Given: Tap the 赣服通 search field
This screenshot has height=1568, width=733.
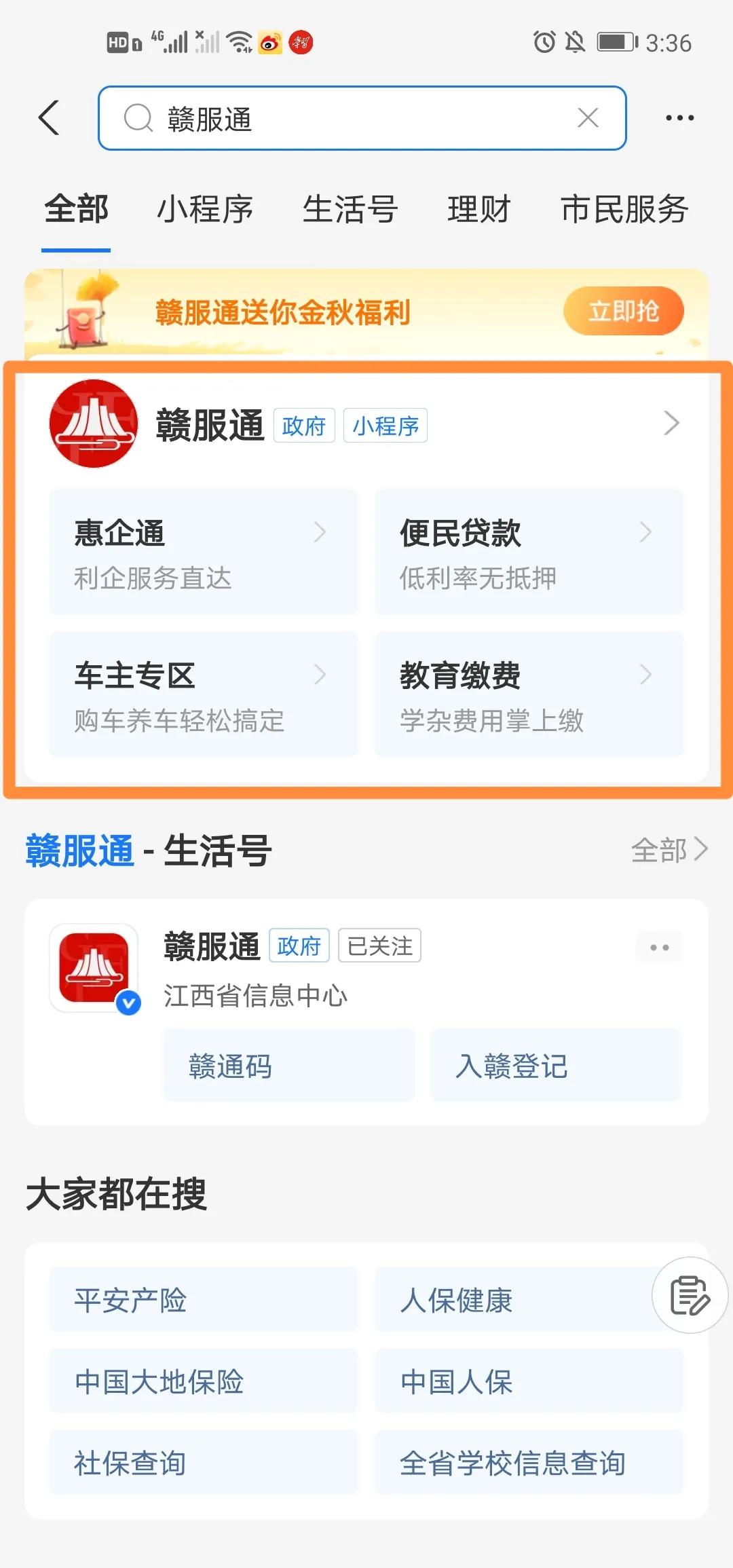Looking at the screenshot, I should [353, 118].
